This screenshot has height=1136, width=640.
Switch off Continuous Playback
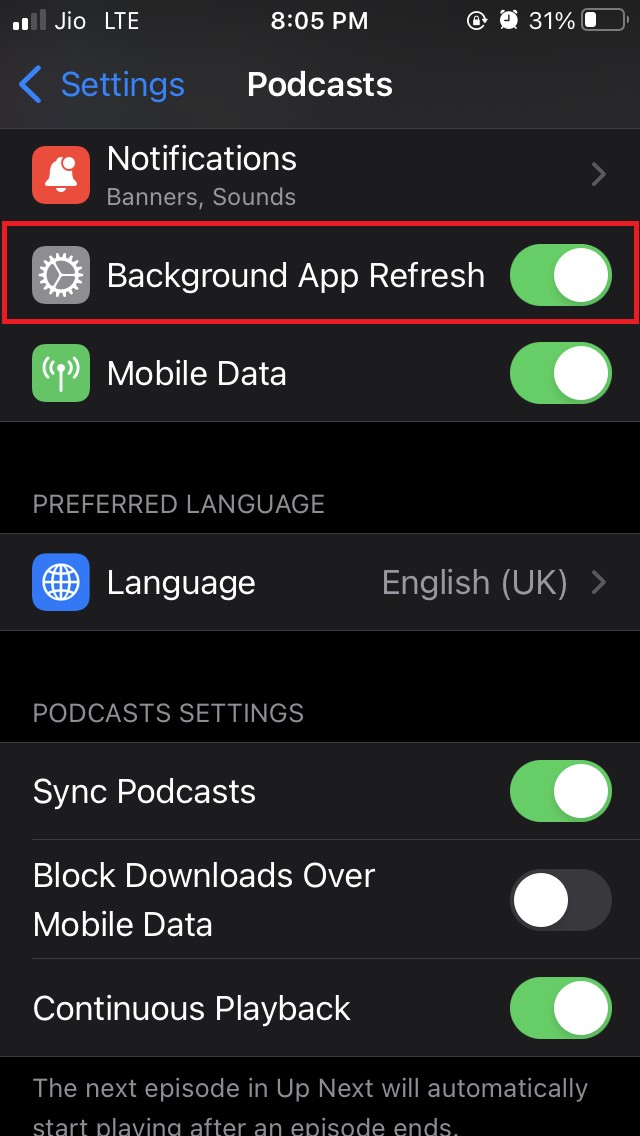(560, 1008)
